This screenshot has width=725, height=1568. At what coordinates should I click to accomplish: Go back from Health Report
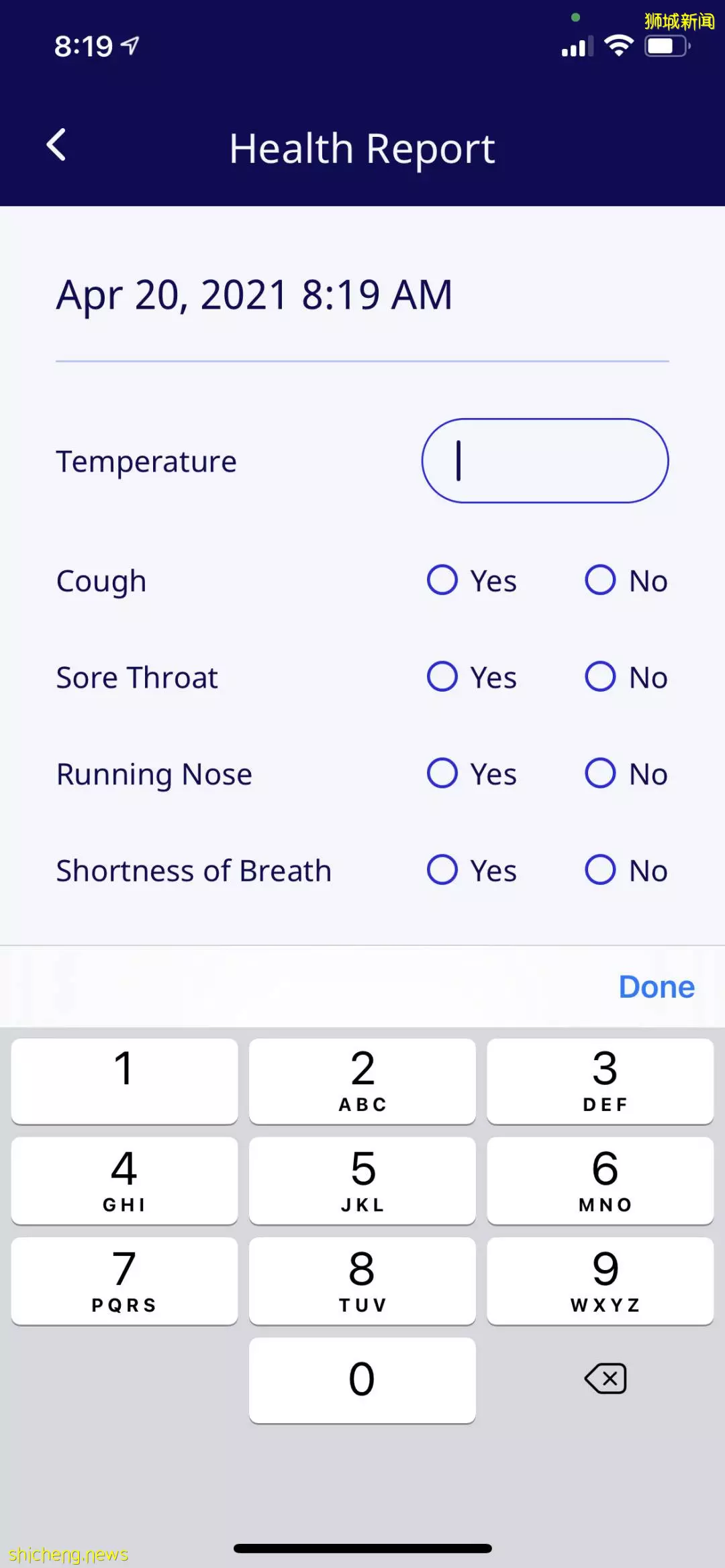click(x=56, y=145)
